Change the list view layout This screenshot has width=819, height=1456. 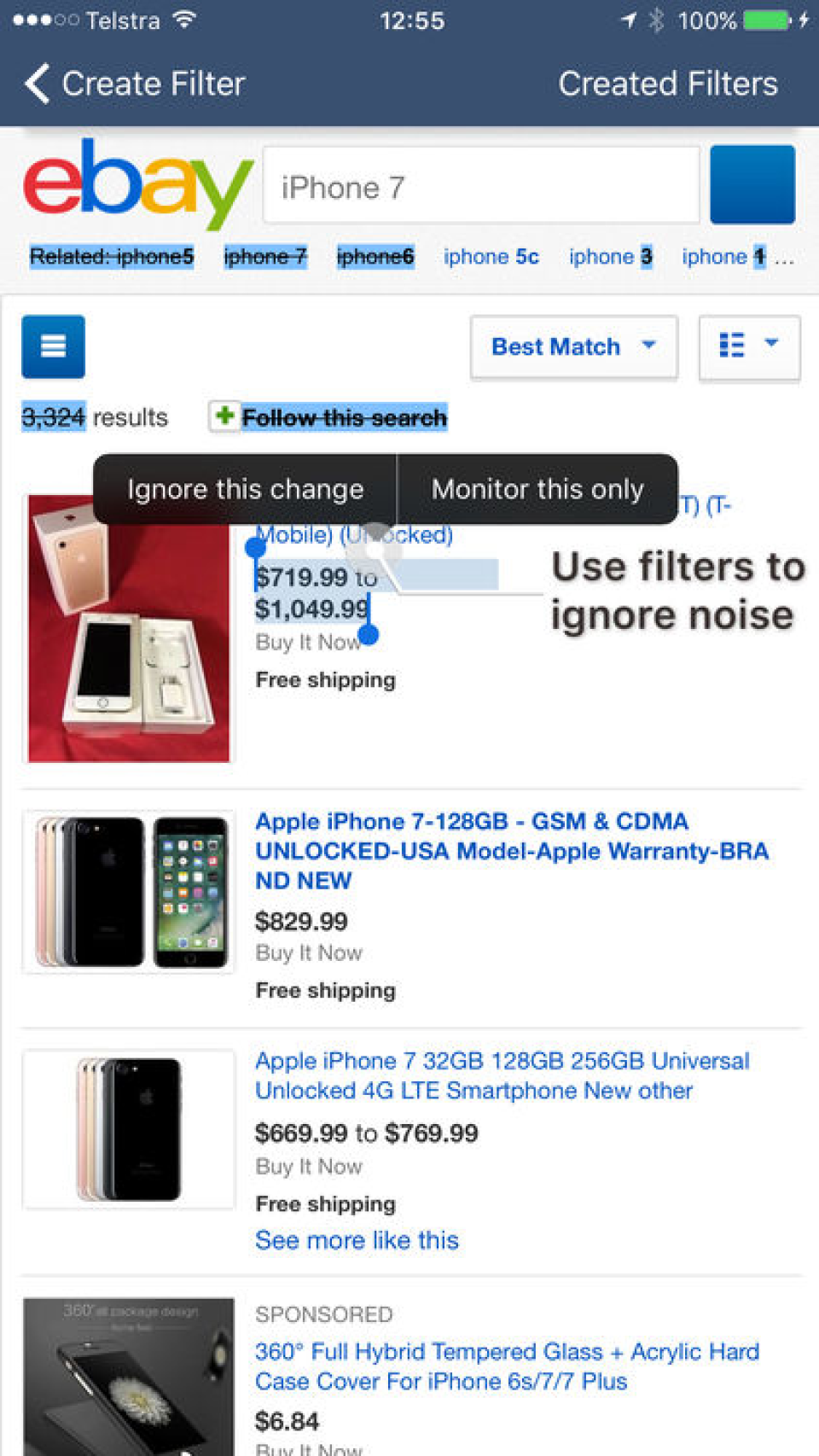coord(748,347)
